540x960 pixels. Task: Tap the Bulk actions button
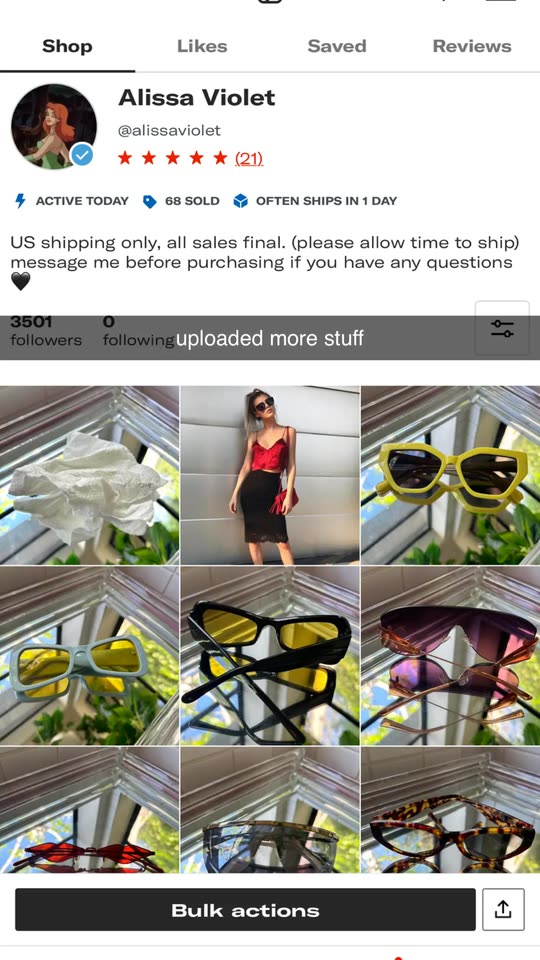coord(246,910)
